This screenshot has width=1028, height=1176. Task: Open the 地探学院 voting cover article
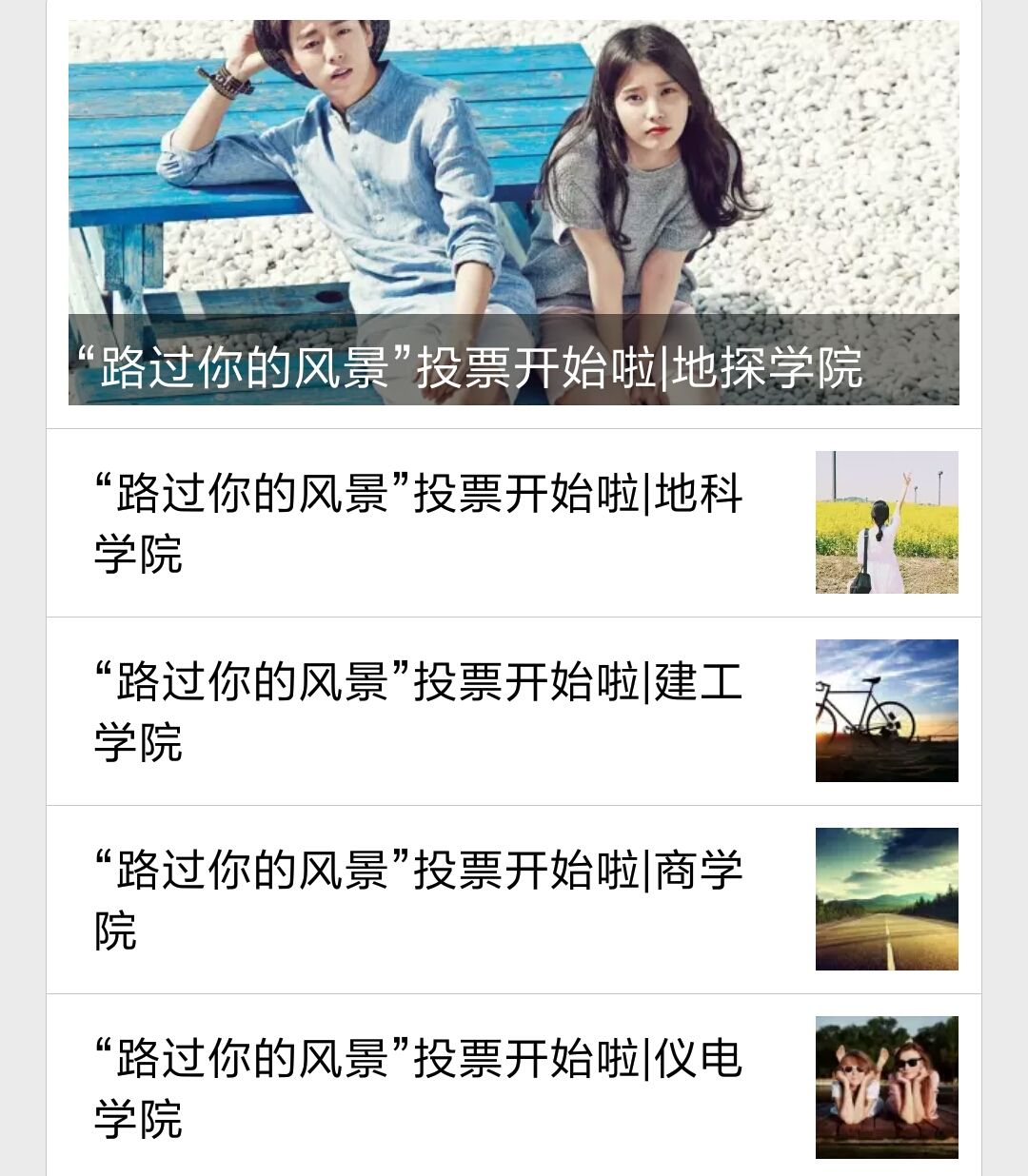pyautogui.click(x=514, y=214)
